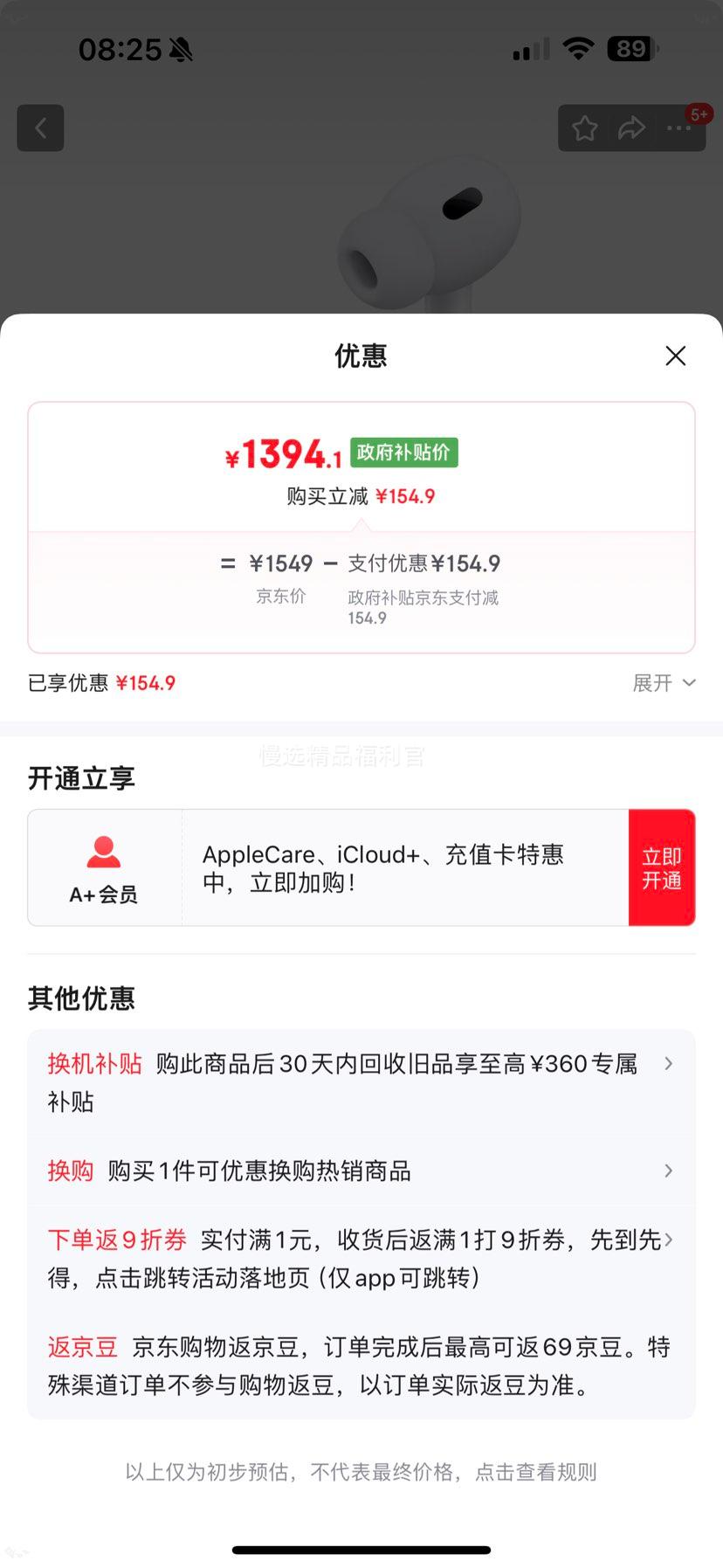Tap the 政府补贴价 green badge
The width and height of the screenshot is (723, 1568).
click(404, 452)
